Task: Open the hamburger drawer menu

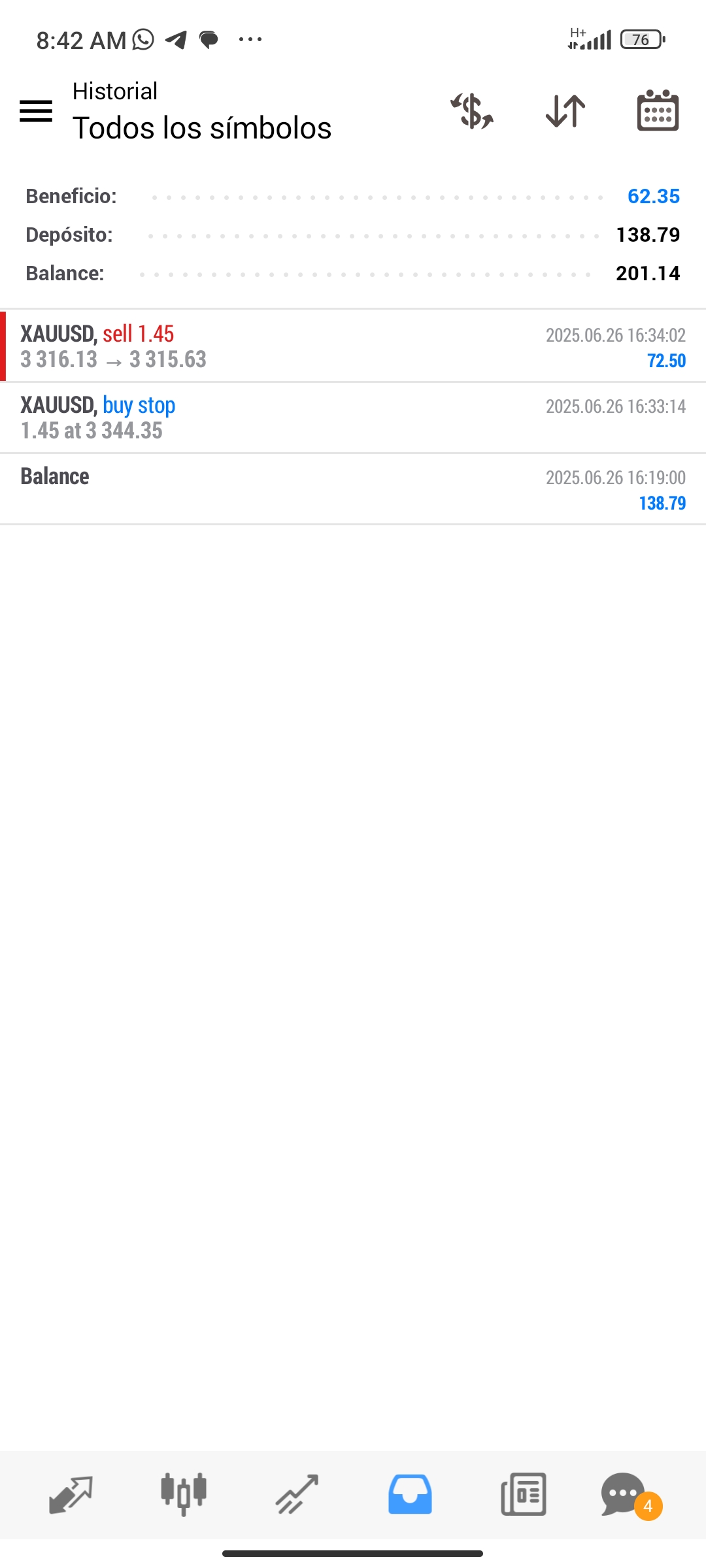Action: (36, 111)
